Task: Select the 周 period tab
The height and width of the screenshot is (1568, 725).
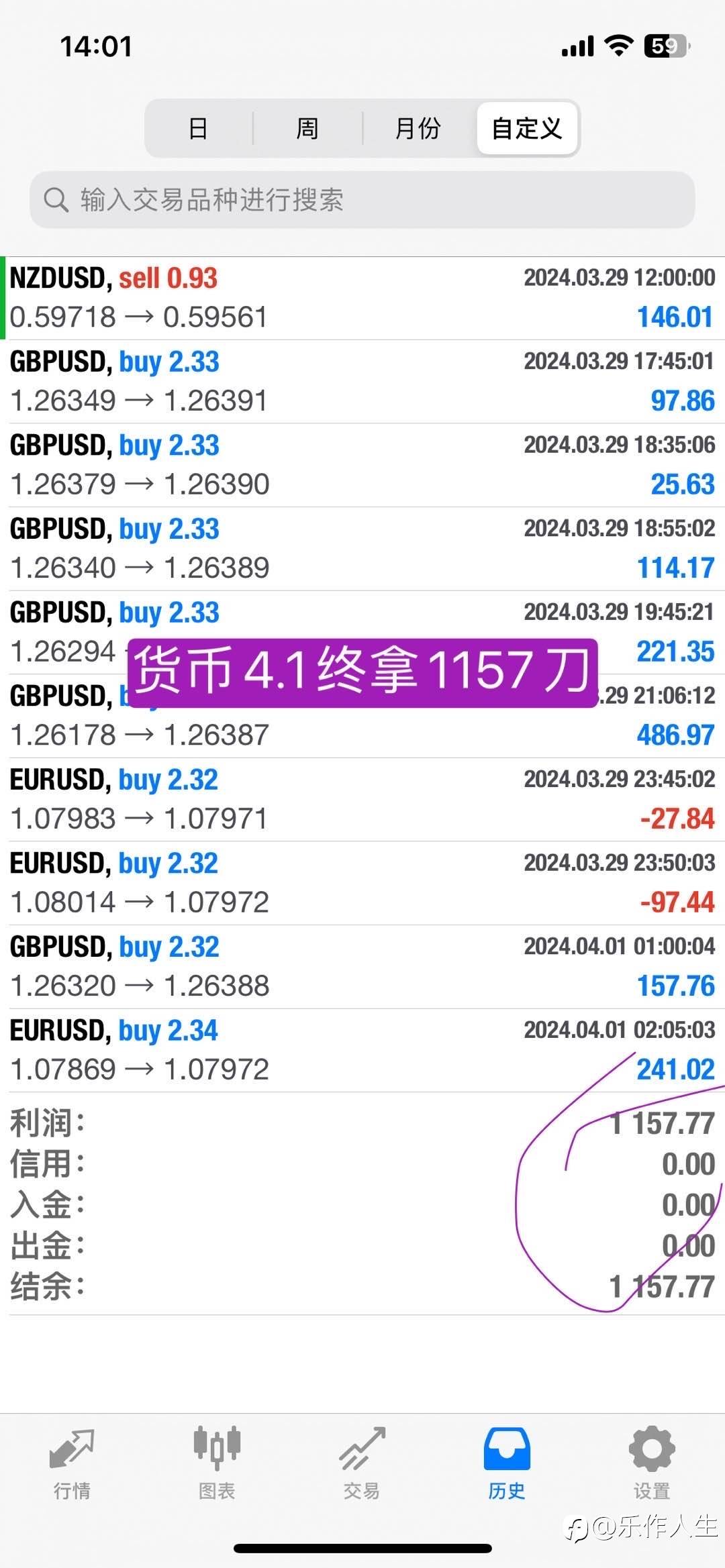Action: point(307,128)
